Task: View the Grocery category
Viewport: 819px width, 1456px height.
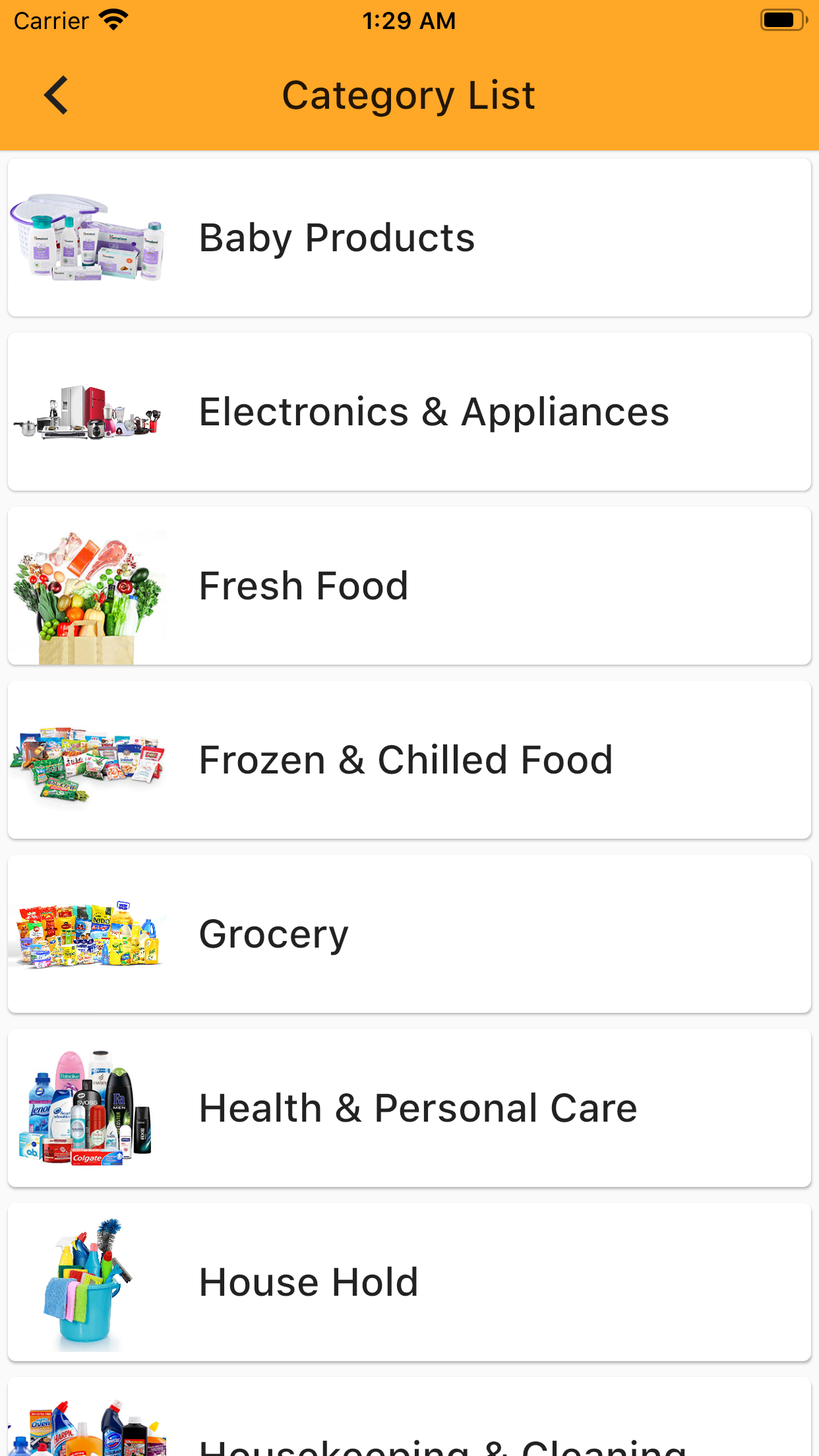Action: tap(409, 934)
